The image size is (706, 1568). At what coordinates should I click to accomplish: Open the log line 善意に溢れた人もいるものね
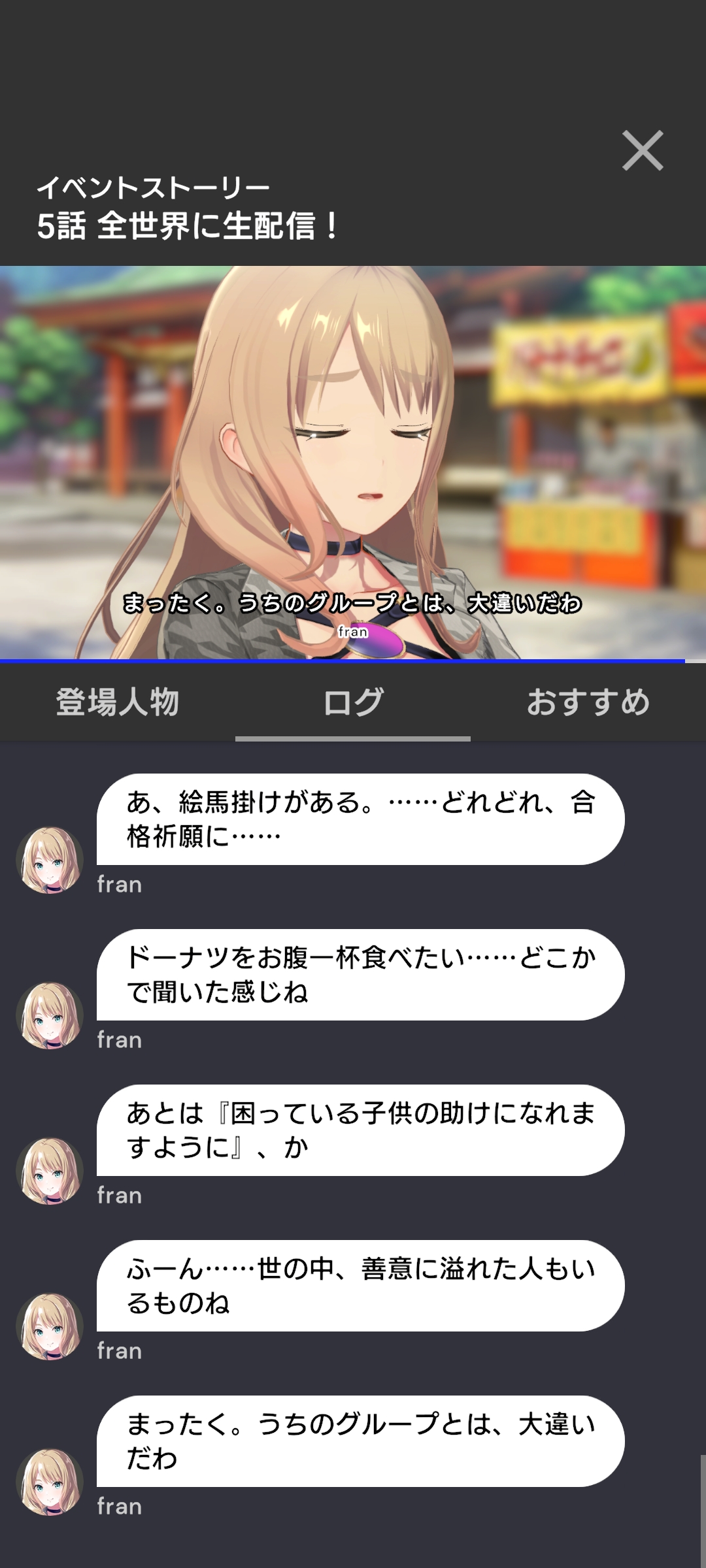pos(360,1286)
